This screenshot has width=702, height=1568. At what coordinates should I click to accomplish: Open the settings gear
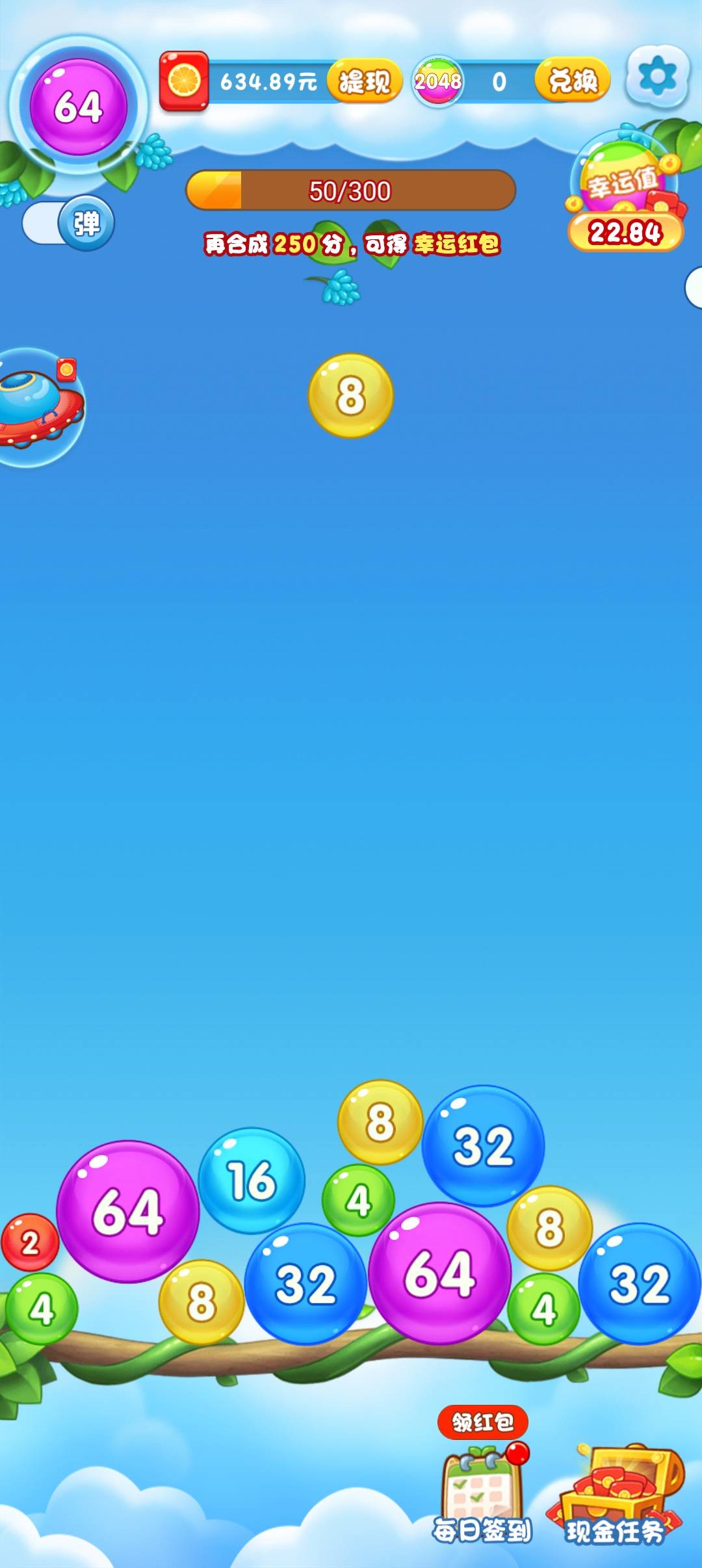tap(657, 77)
